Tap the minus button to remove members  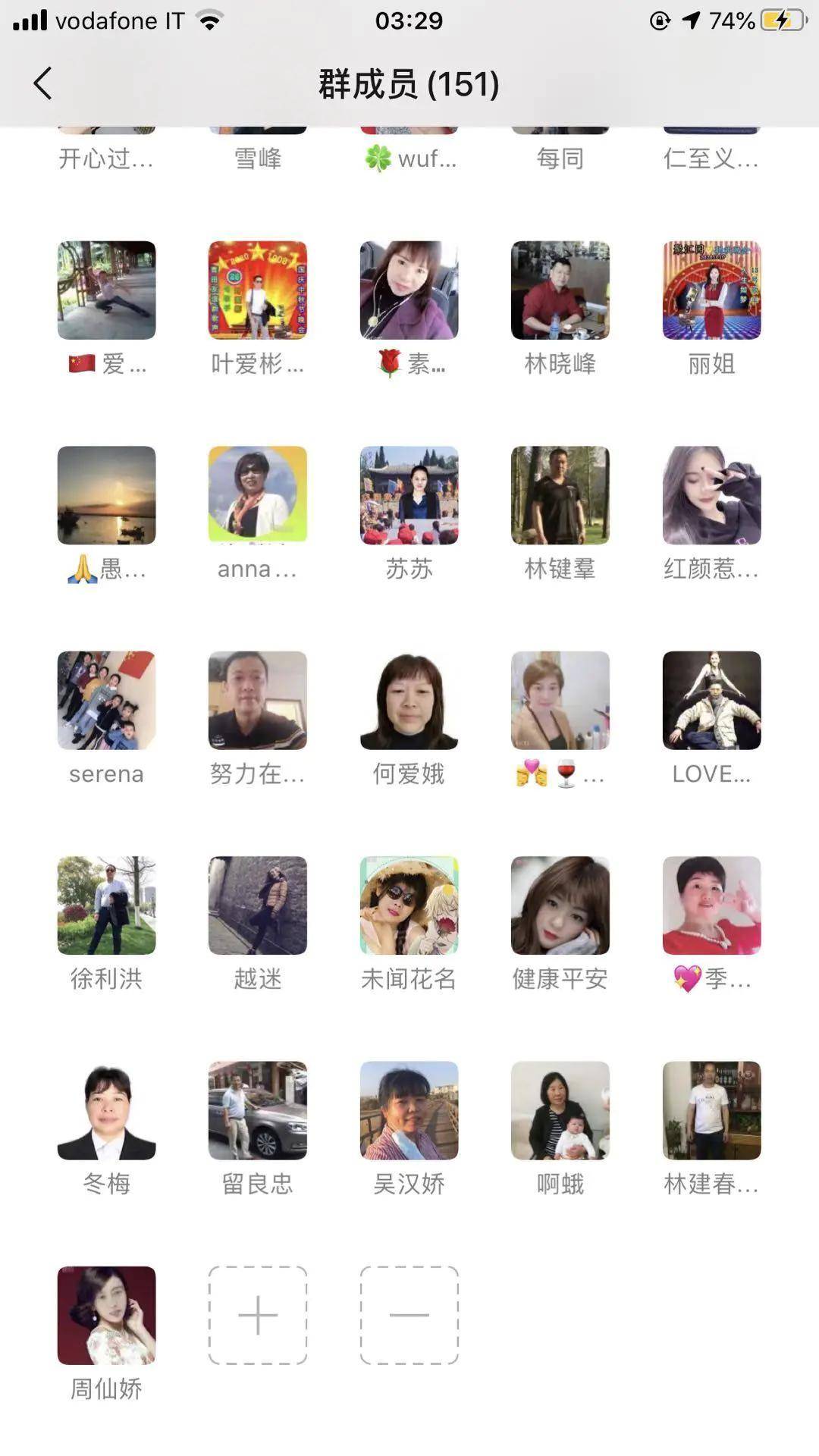point(409,1314)
